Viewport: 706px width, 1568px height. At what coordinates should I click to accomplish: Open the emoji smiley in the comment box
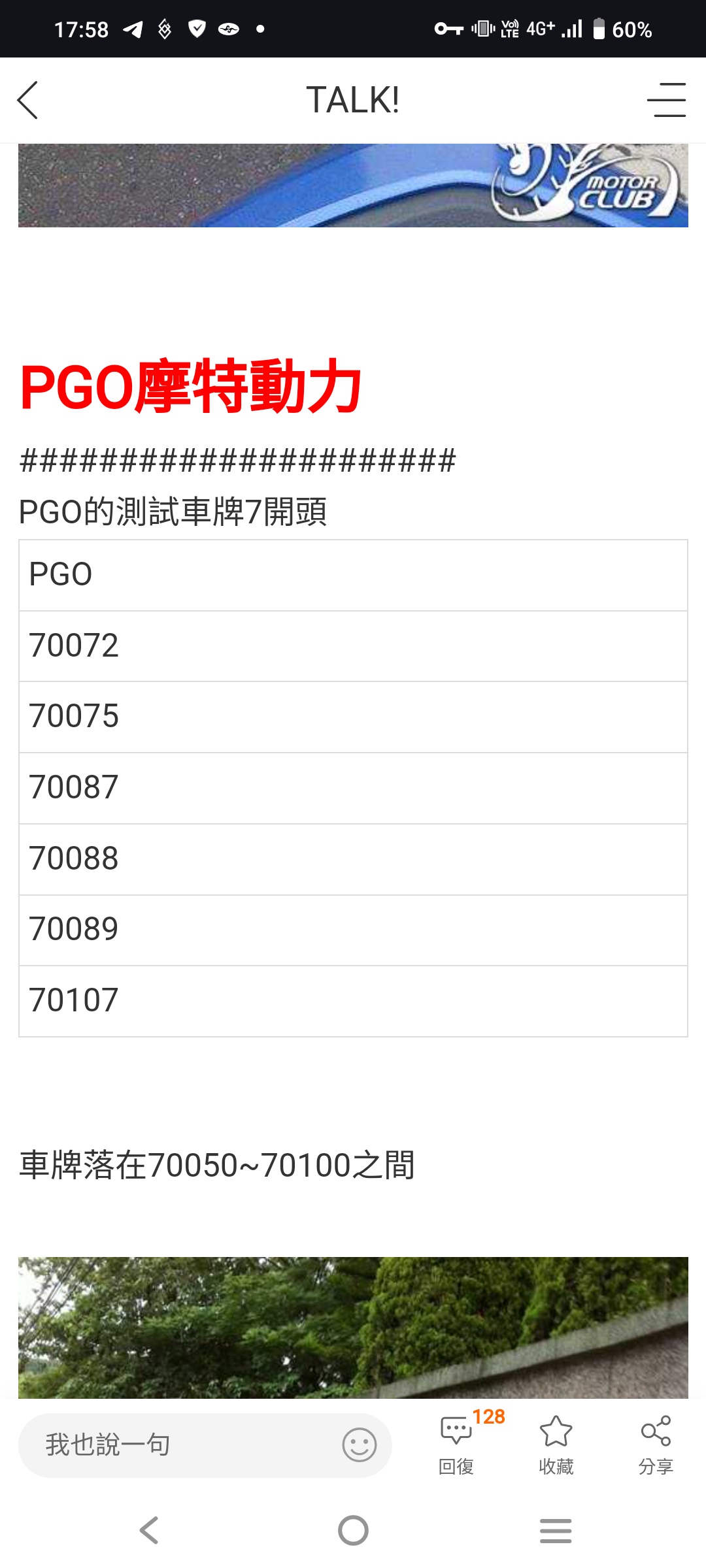359,1445
